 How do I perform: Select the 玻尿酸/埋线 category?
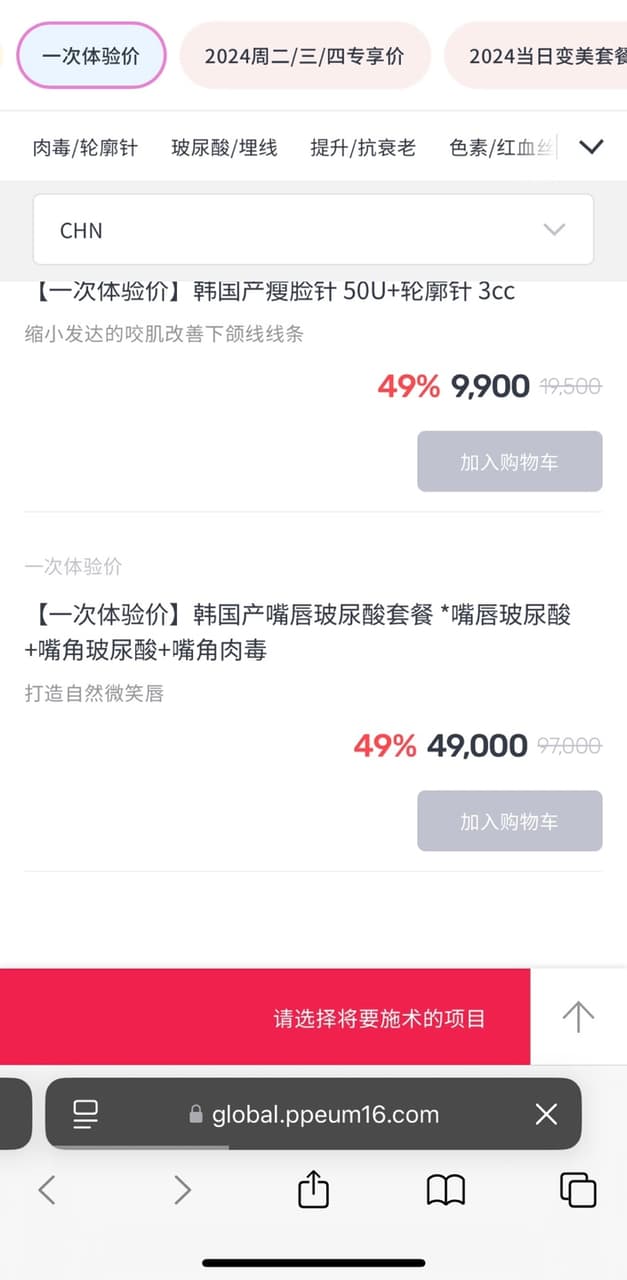point(224,148)
